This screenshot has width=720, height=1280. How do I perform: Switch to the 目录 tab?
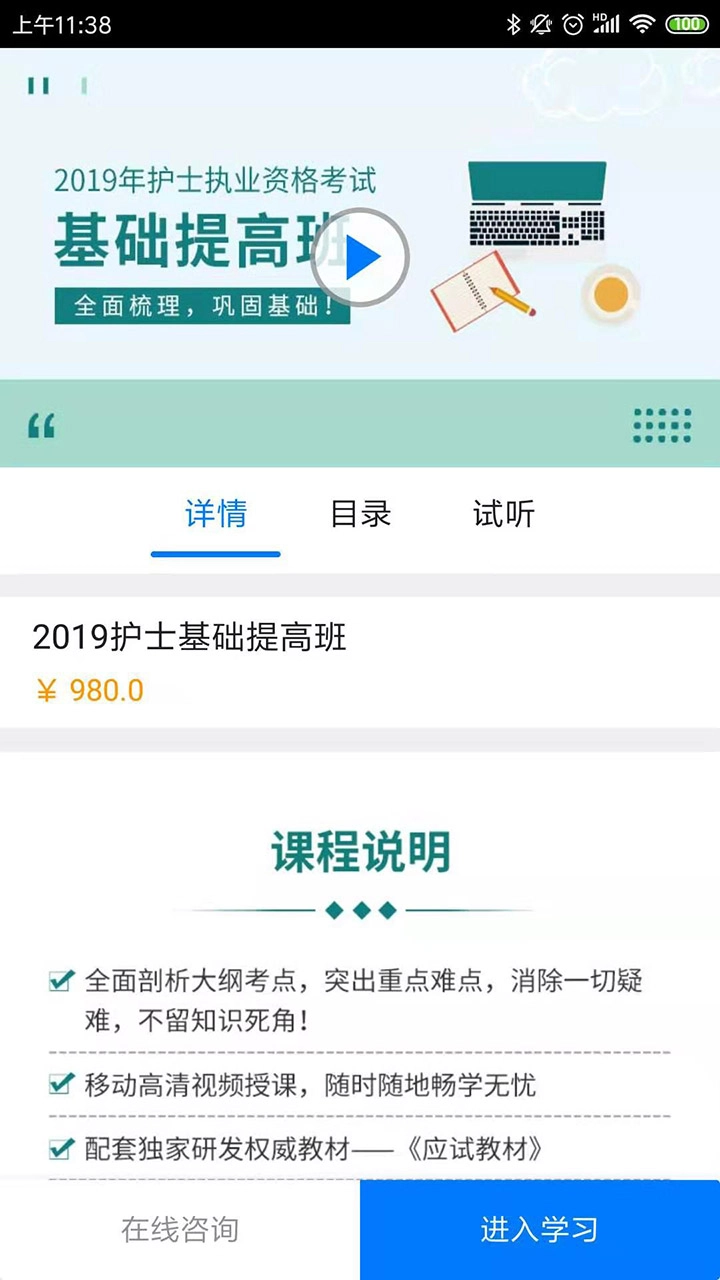coord(360,515)
